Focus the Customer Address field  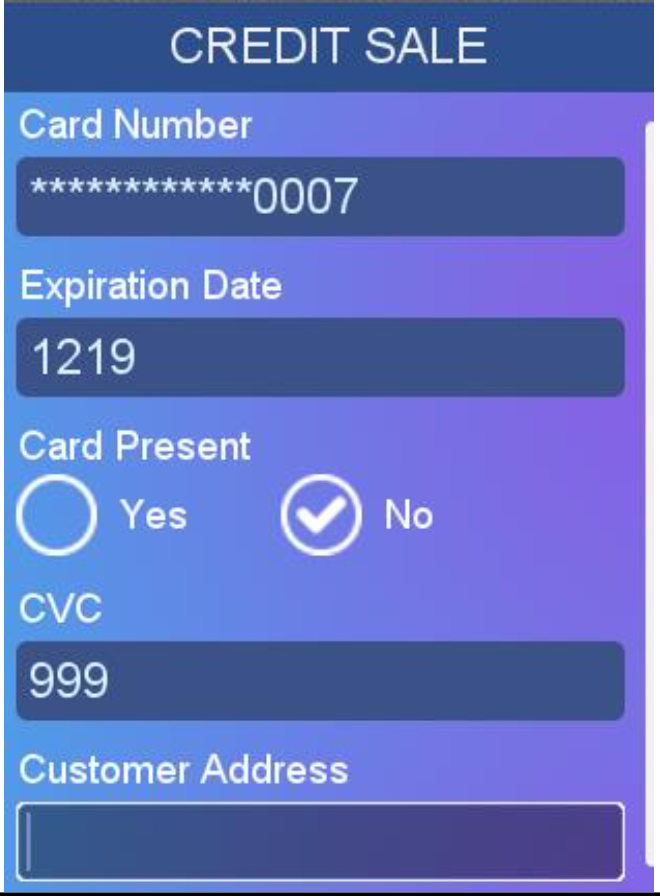pos(320,841)
